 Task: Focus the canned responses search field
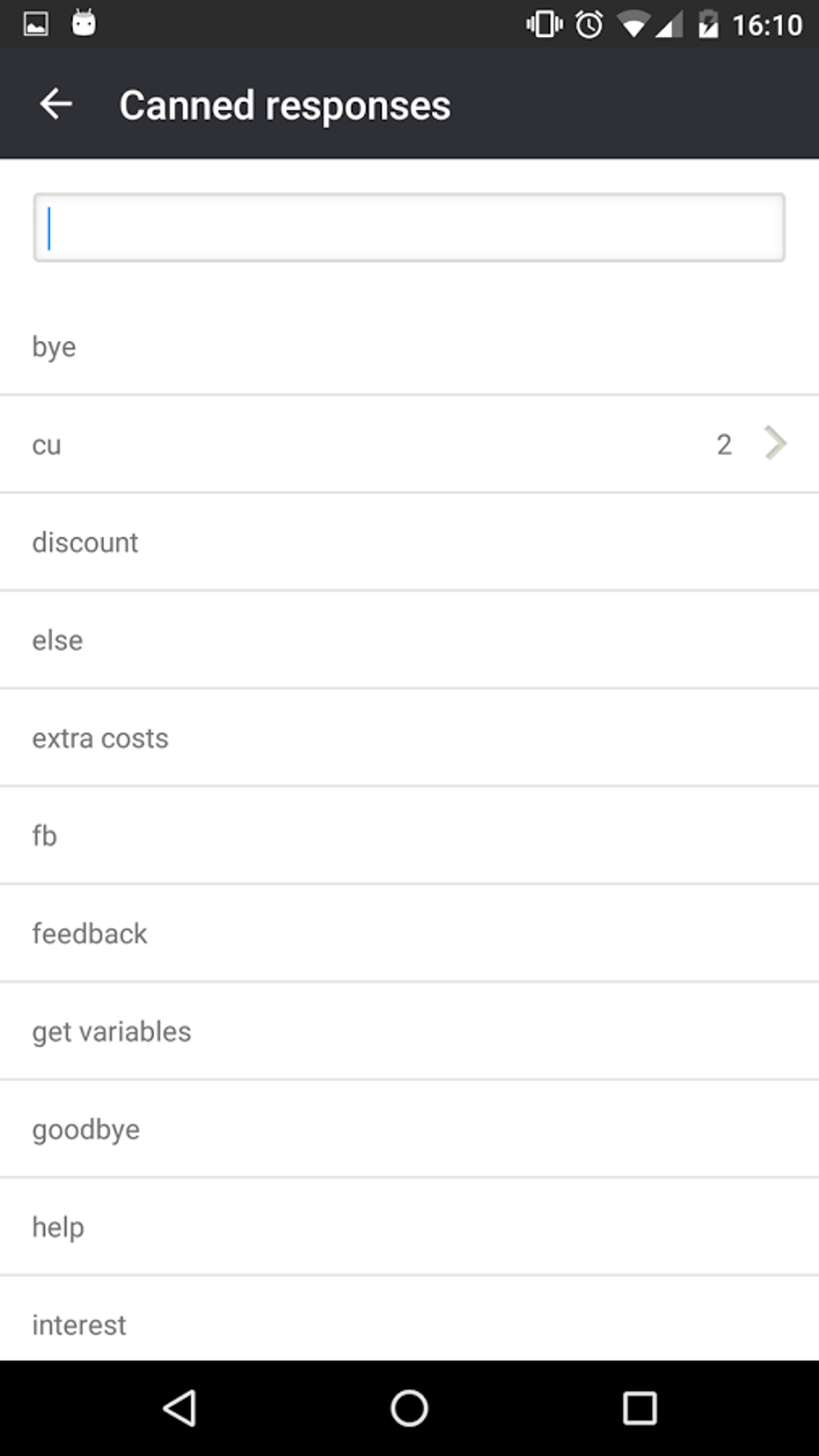(409, 227)
